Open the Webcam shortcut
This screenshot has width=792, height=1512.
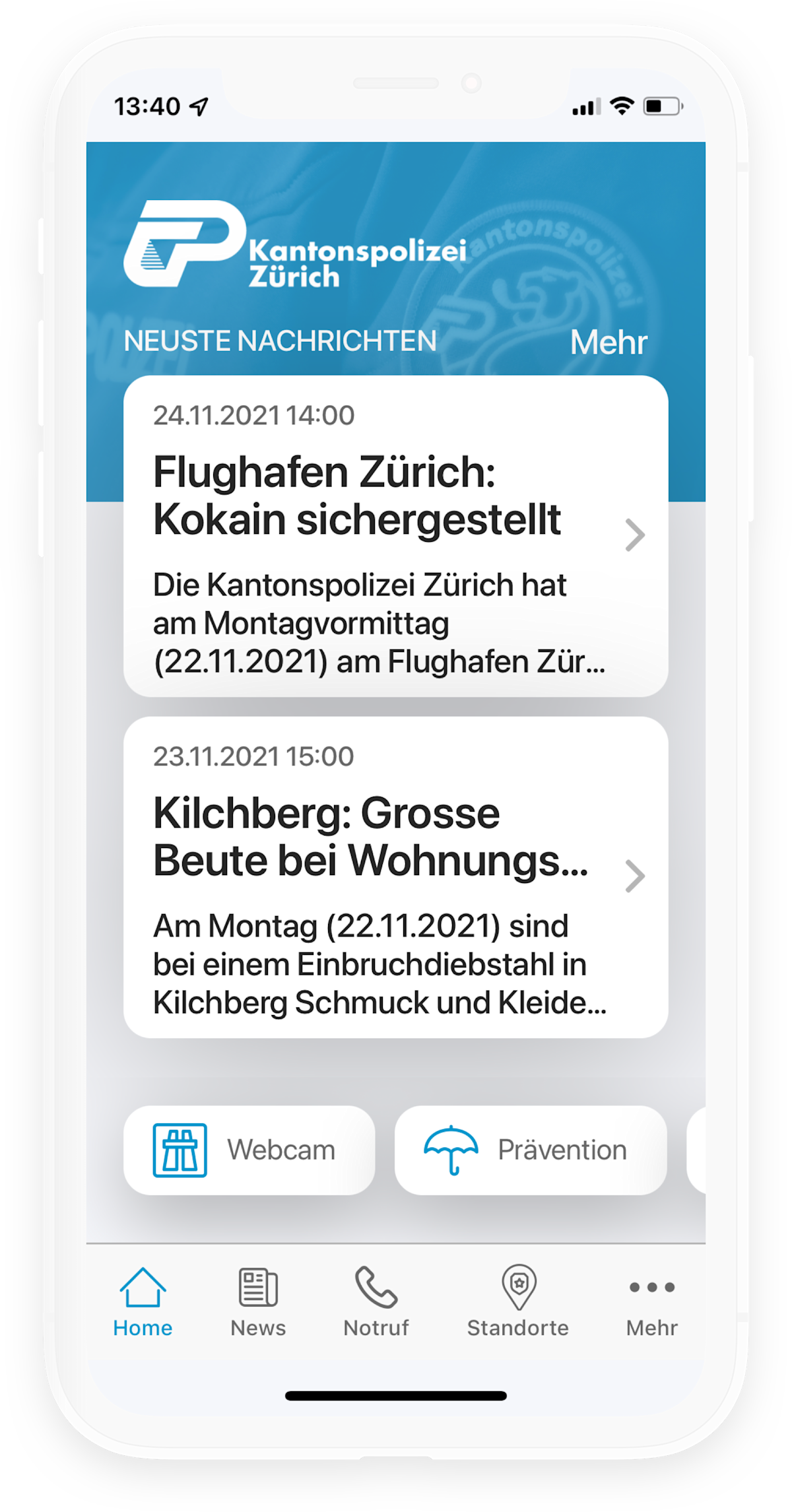(249, 1150)
